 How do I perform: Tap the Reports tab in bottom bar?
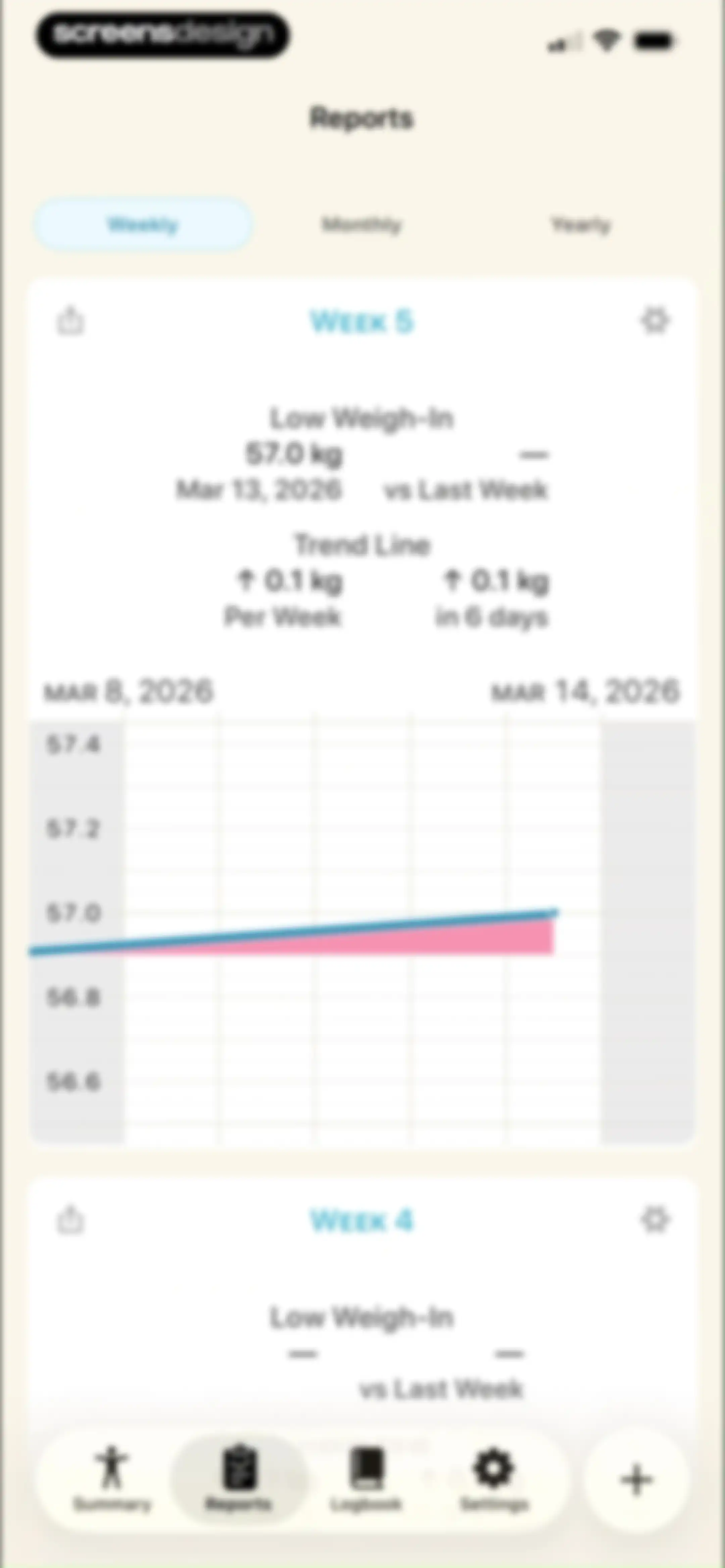(x=239, y=1479)
